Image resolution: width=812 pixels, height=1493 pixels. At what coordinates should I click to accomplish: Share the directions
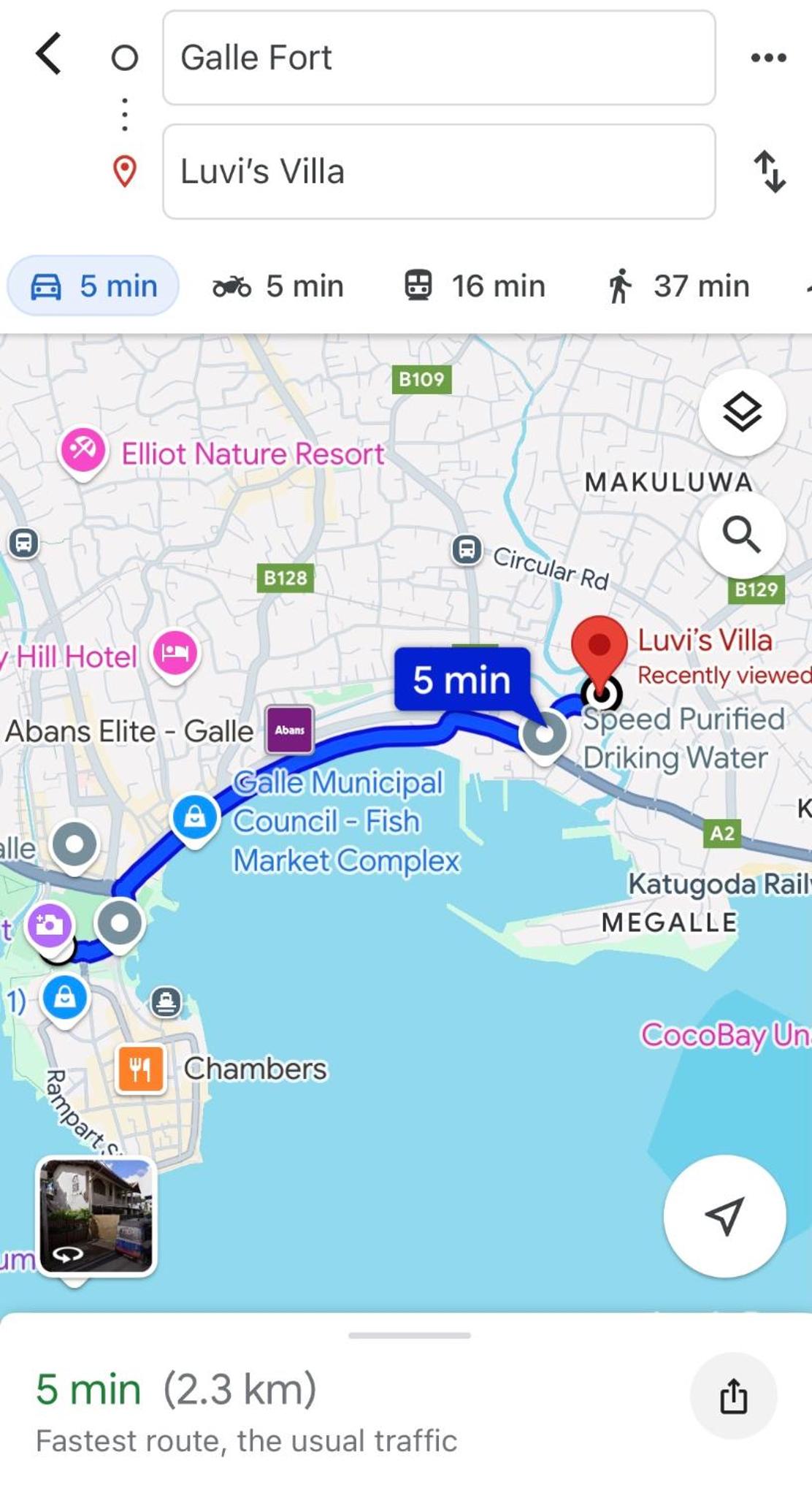(733, 1396)
